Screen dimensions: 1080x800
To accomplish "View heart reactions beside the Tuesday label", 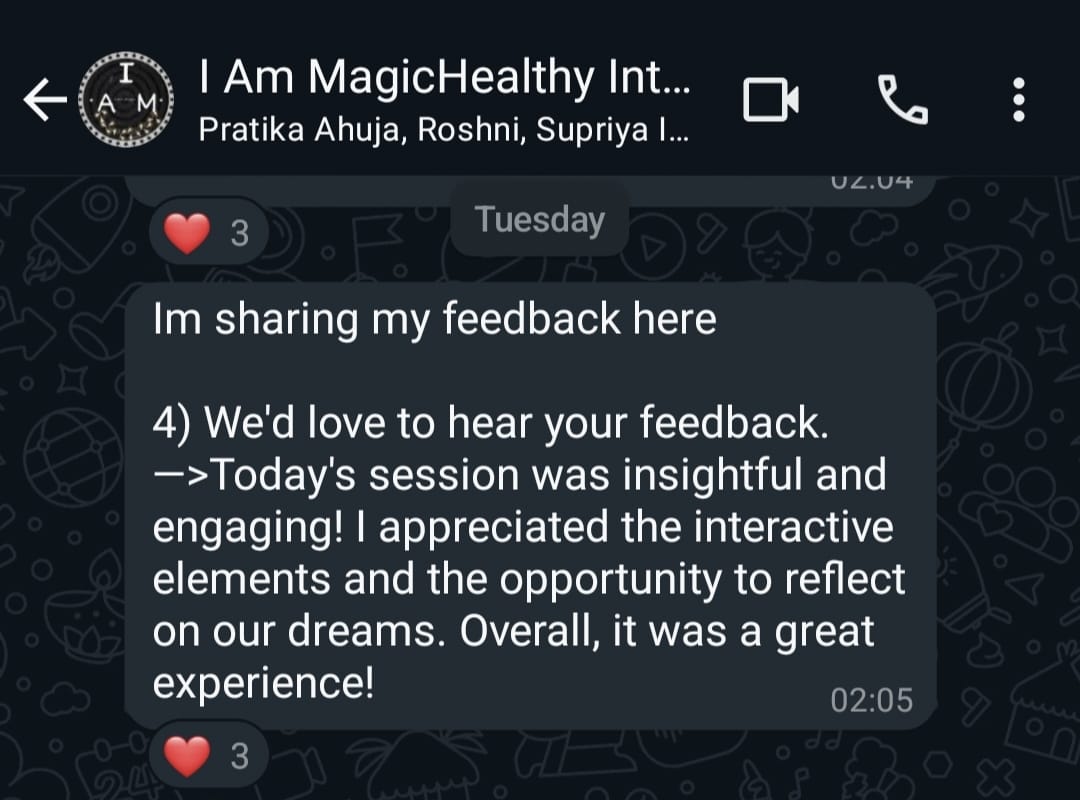I will point(208,233).
